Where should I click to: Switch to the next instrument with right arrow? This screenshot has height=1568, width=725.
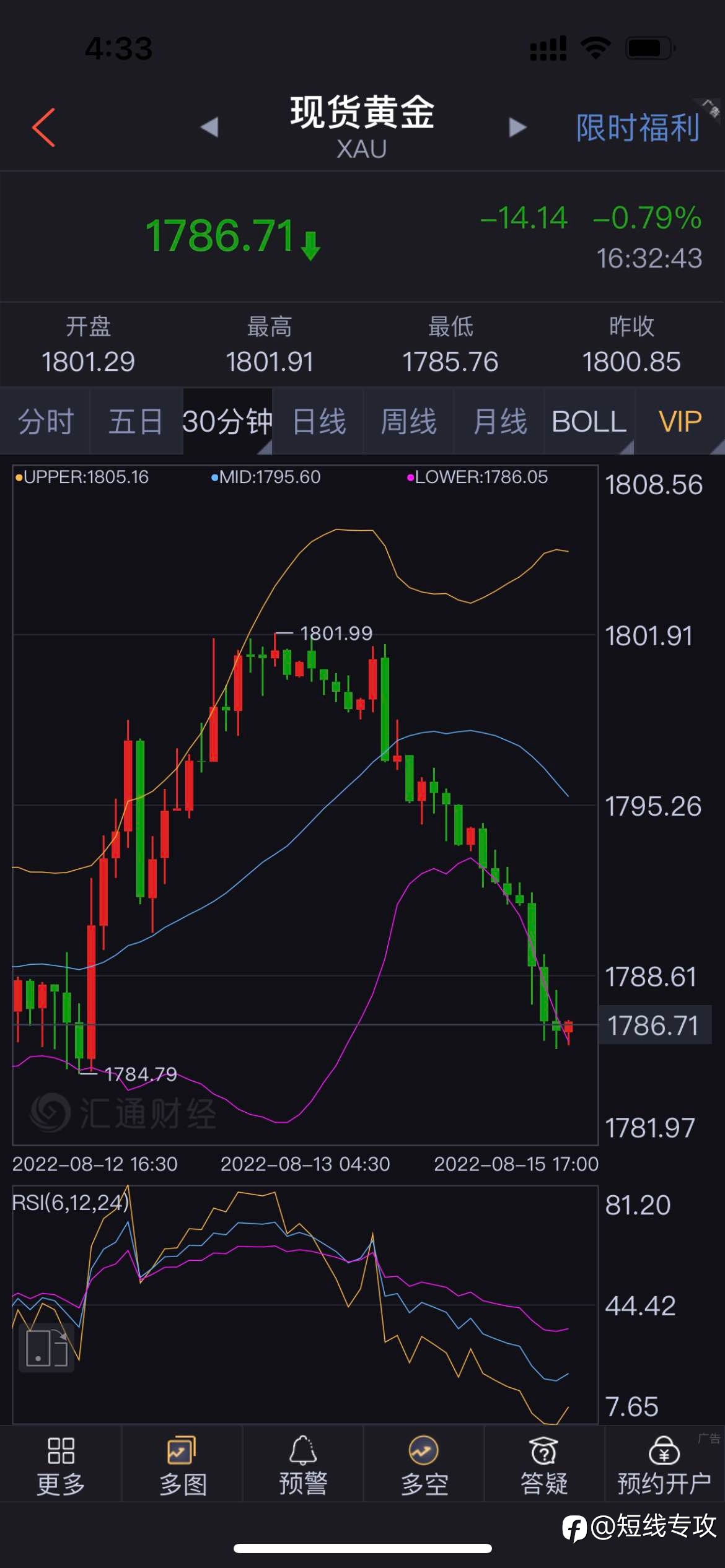click(517, 127)
